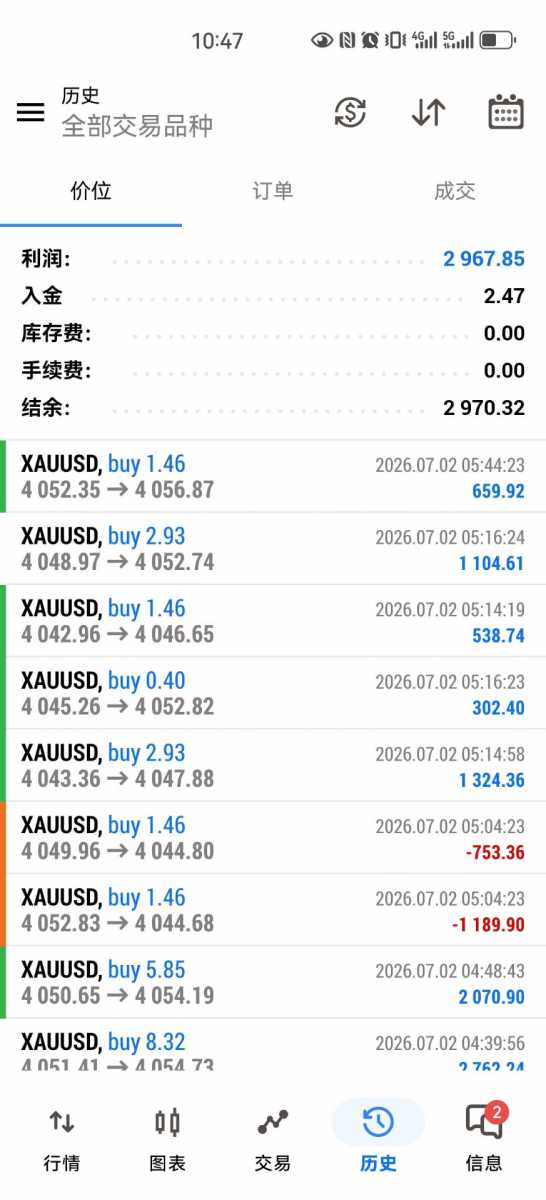Open the XAUUSD trade with profit 659.92

273,476
